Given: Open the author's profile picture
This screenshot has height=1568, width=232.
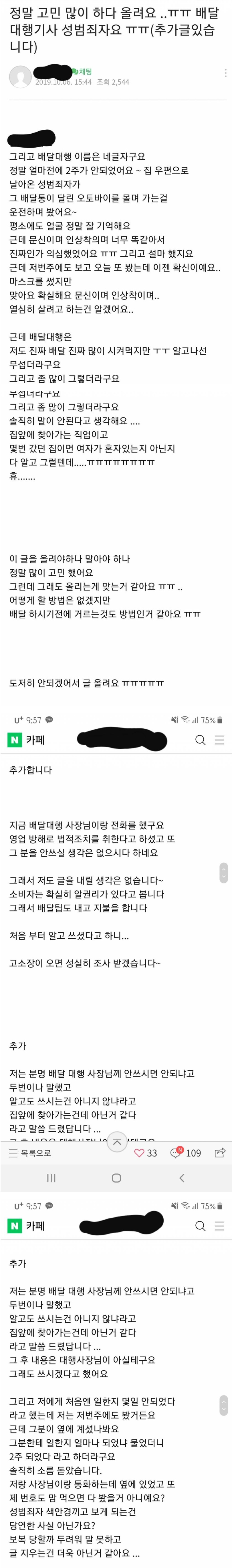Looking at the screenshot, I should coord(20,77).
